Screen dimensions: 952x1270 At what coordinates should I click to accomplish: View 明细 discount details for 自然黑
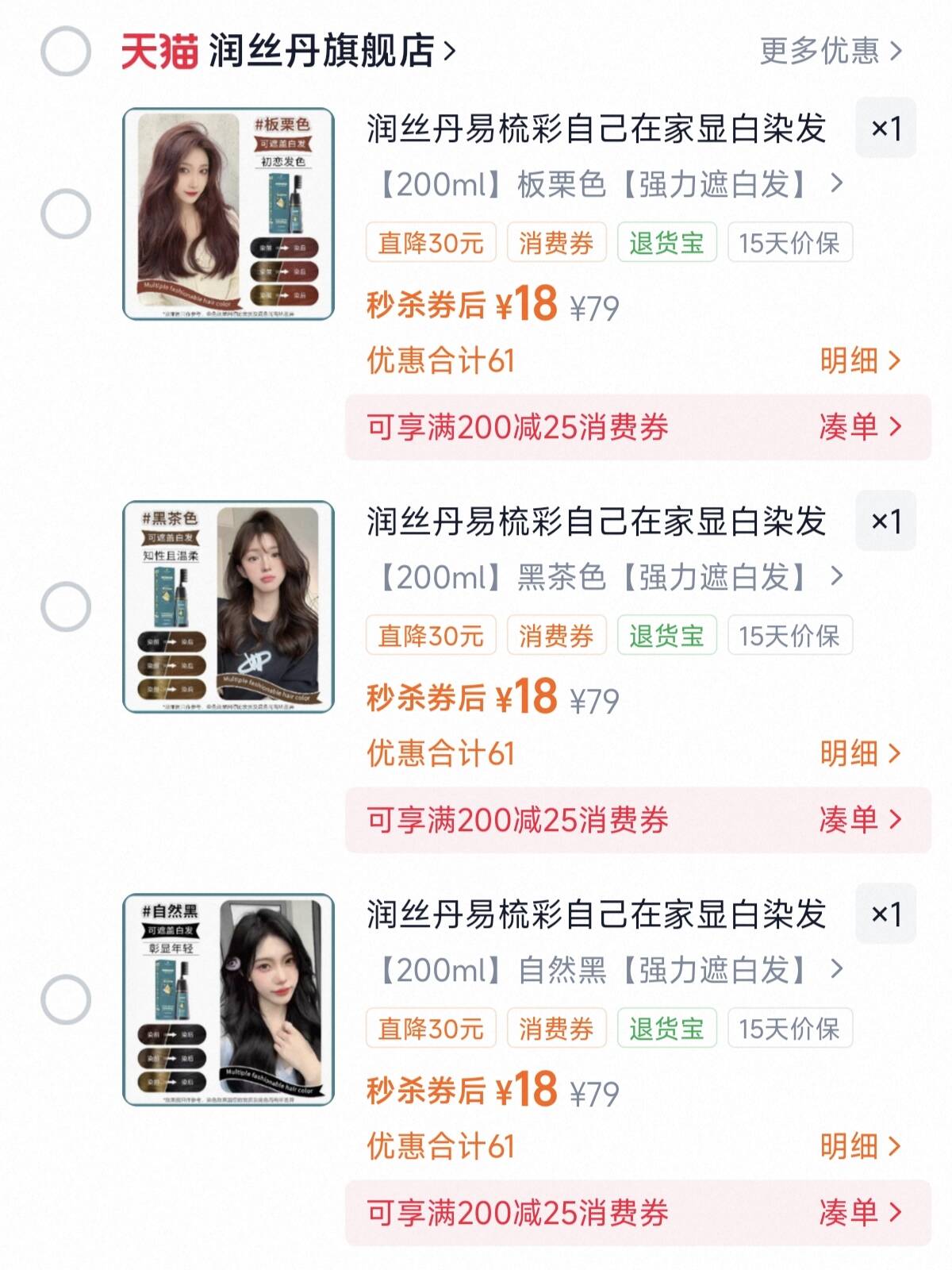860,1146
